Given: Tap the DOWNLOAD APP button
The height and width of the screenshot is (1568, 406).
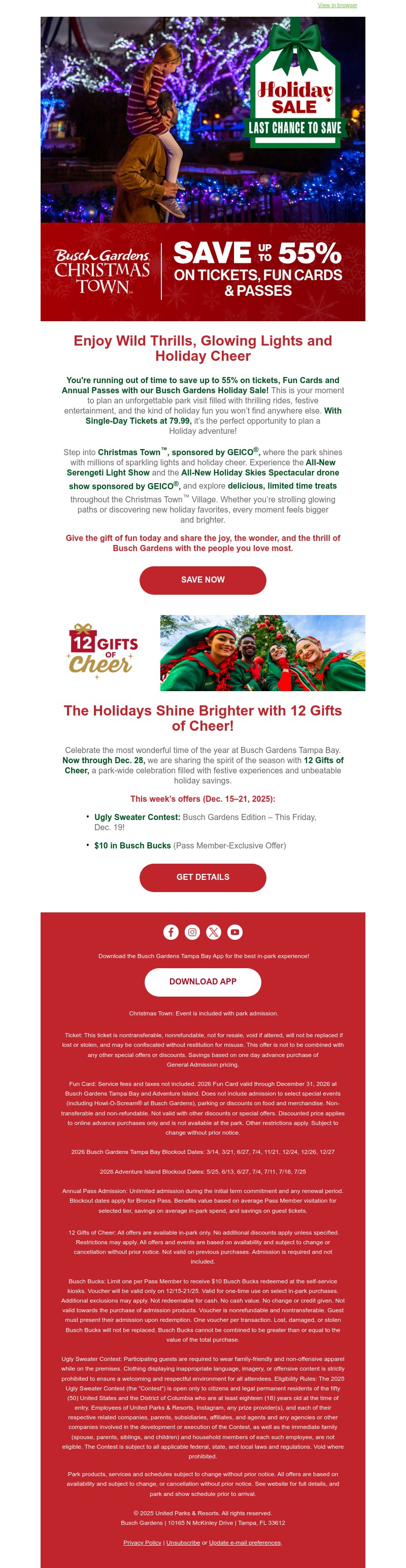Looking at the screenshot, I should click(202, 981).
